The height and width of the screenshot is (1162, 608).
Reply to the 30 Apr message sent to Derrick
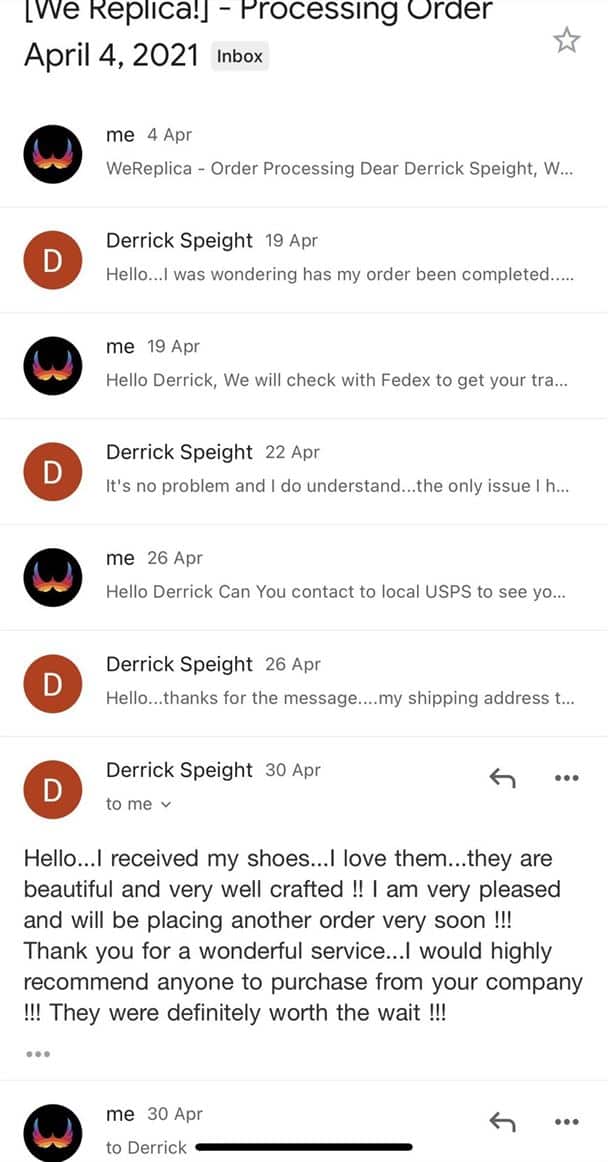(x=502, y=1121)
